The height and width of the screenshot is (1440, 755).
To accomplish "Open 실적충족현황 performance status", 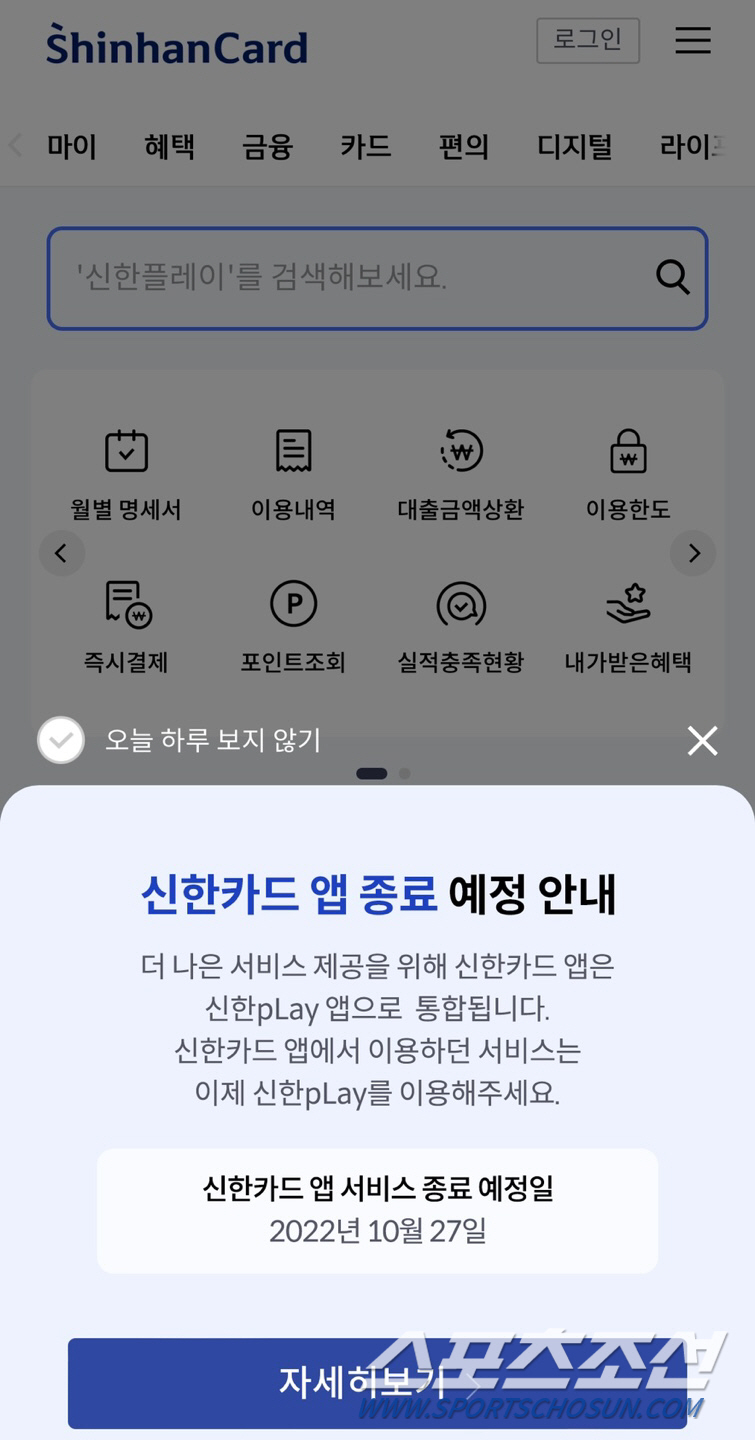I will (461, 627).
